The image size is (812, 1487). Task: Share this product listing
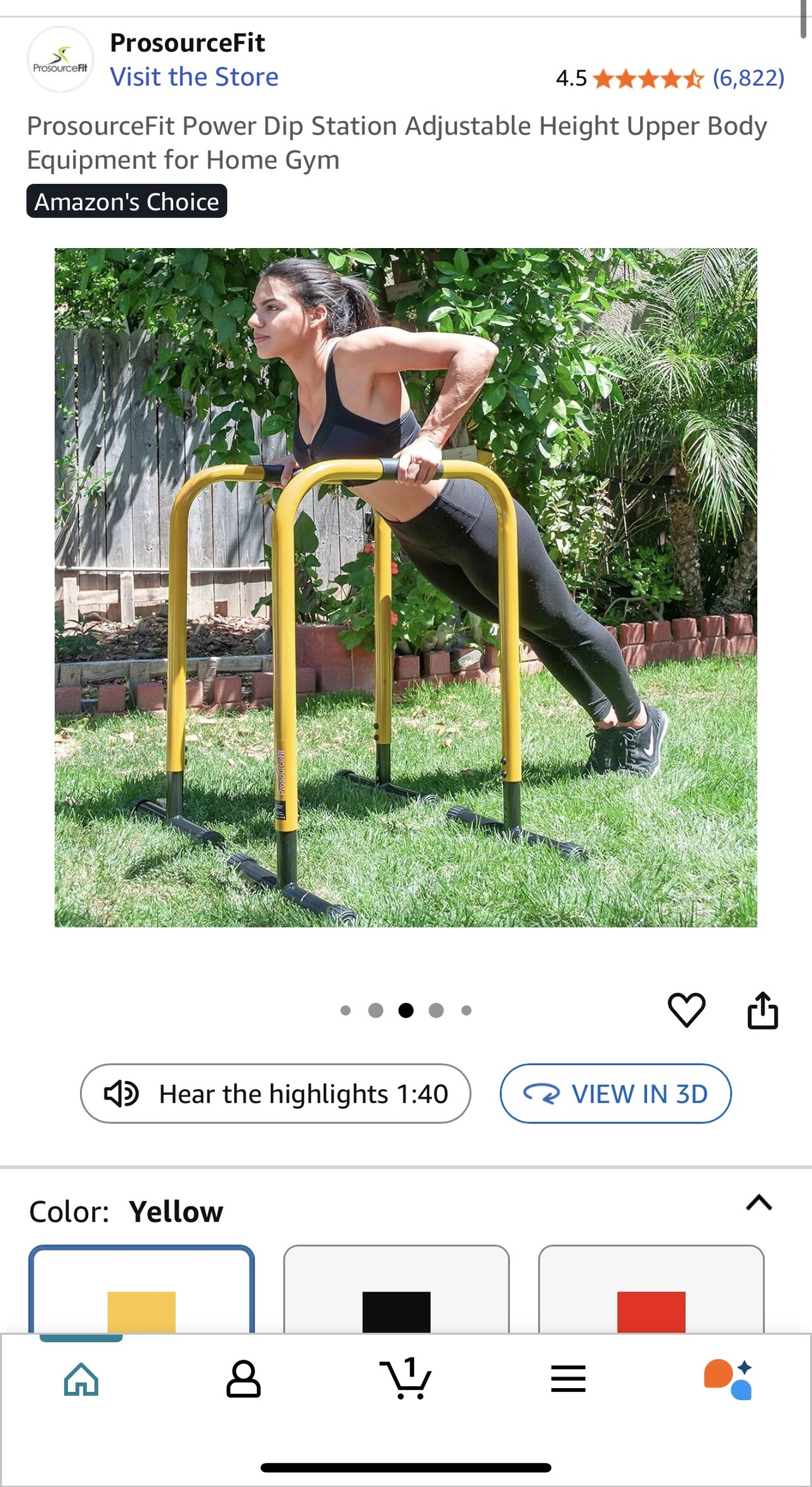click(x=763, y=1009)
